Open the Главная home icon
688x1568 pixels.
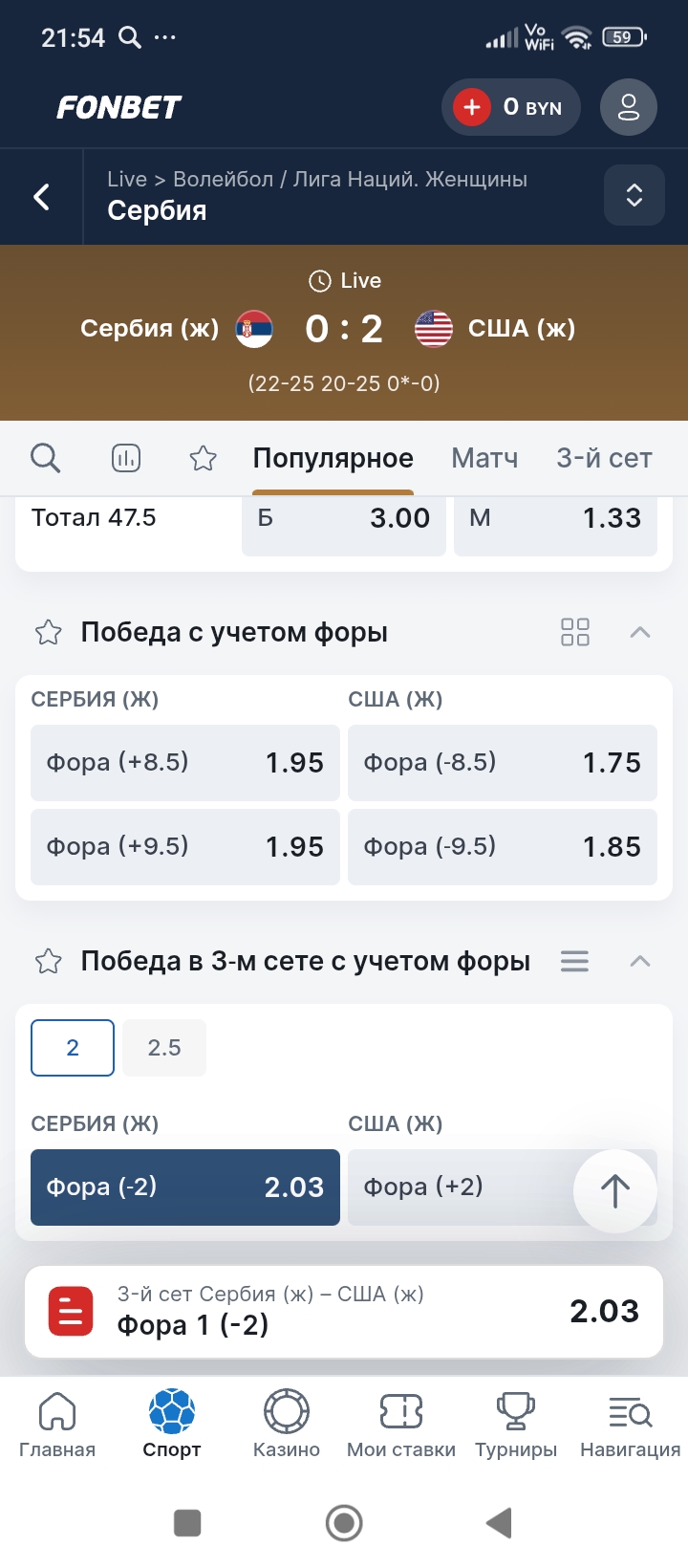pos(57,1409)
